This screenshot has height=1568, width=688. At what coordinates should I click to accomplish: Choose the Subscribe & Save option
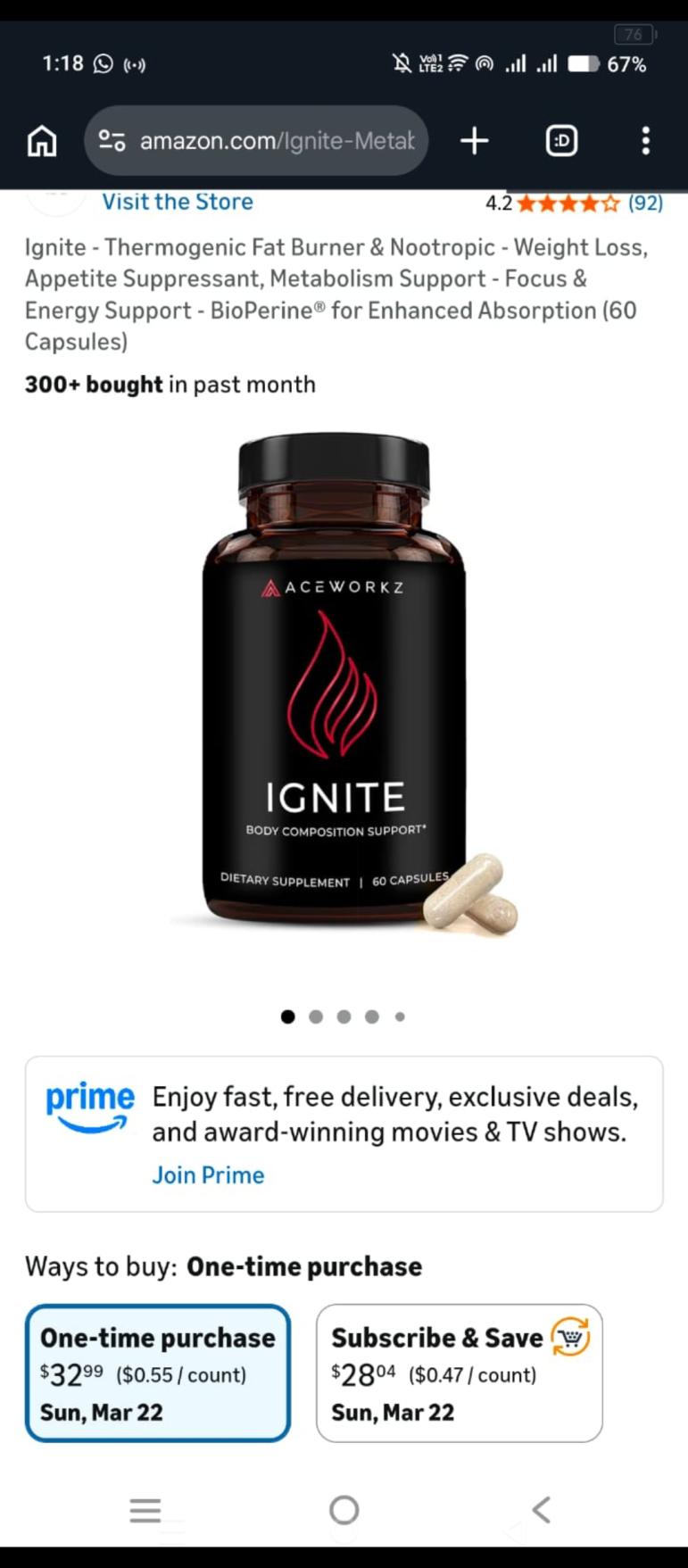(459, 1373)
